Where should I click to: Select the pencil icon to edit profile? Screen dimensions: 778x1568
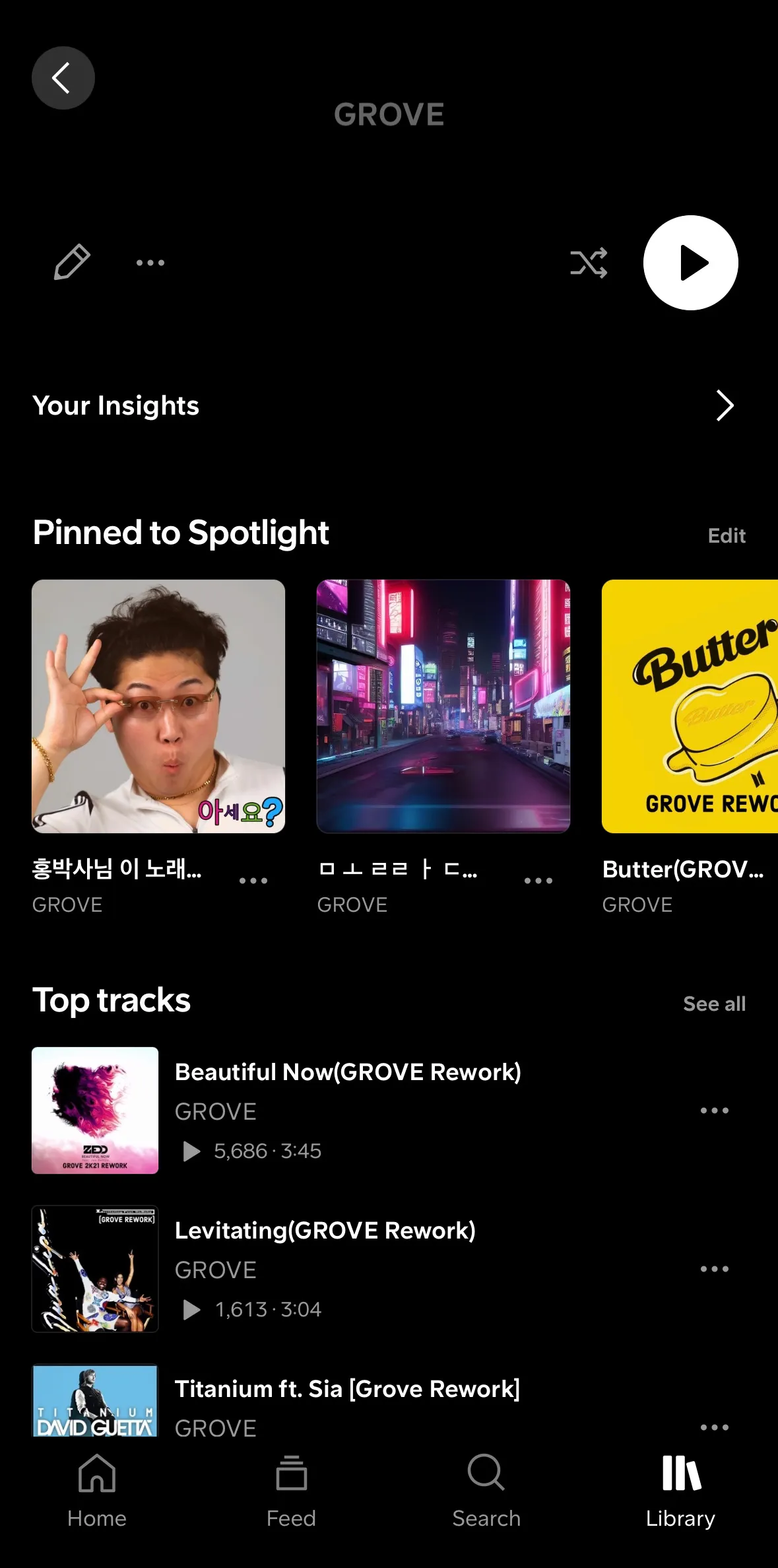coord(73,262)
